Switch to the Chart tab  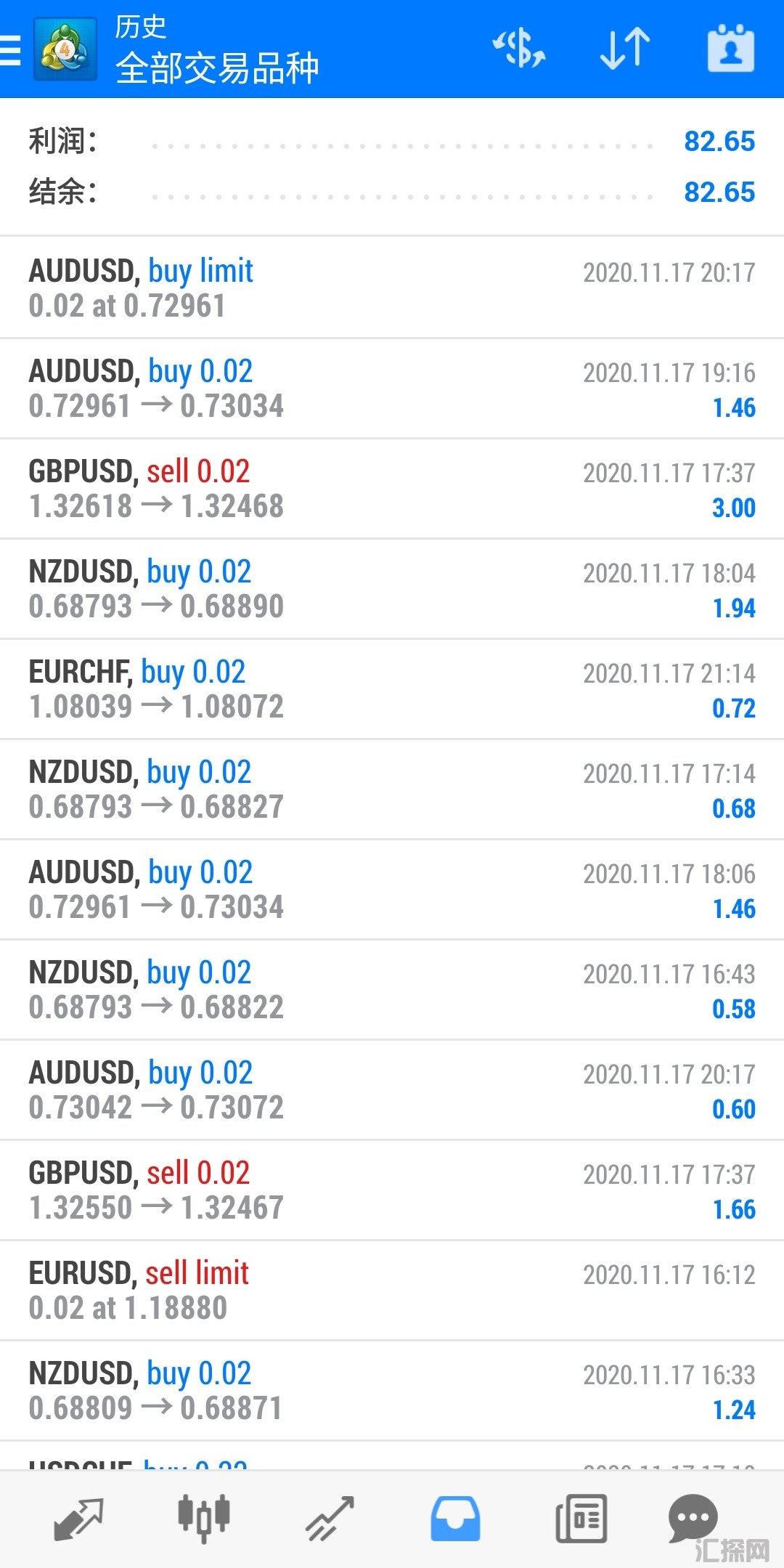204,1518
